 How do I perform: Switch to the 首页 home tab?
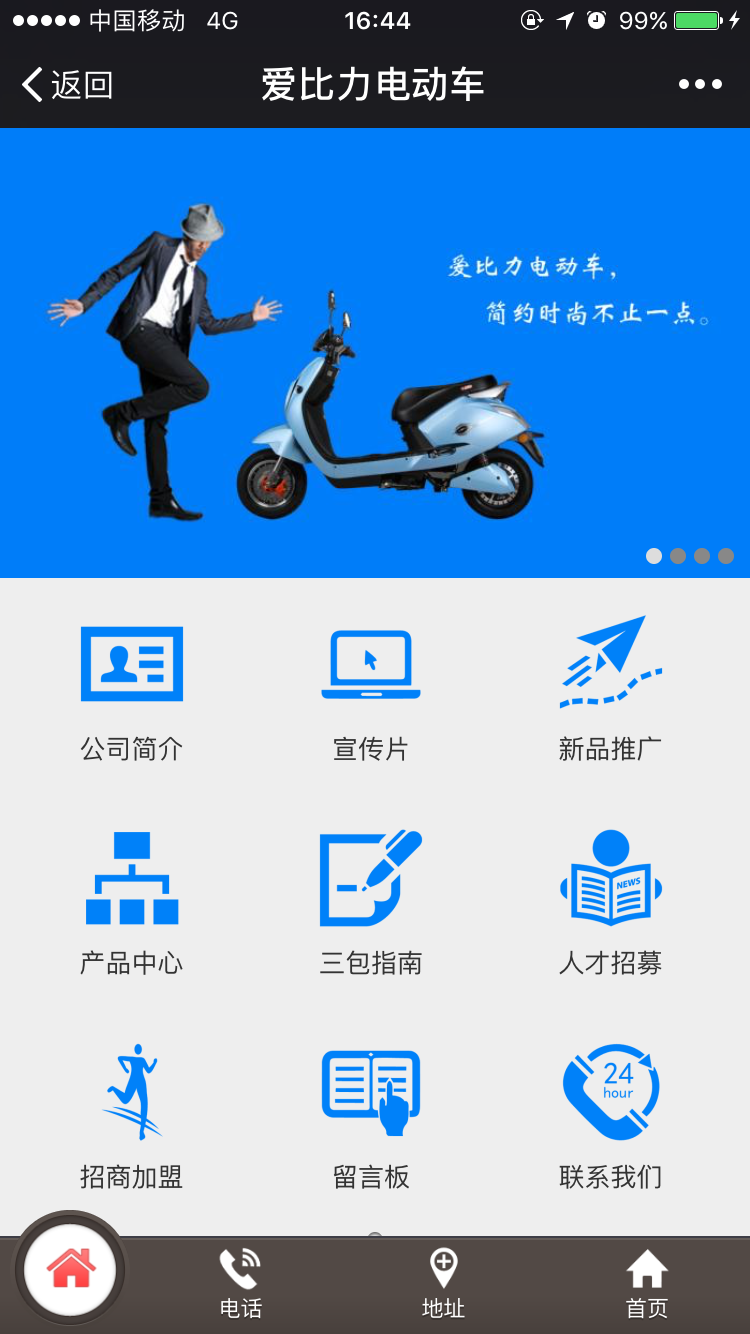(646, 1284)
